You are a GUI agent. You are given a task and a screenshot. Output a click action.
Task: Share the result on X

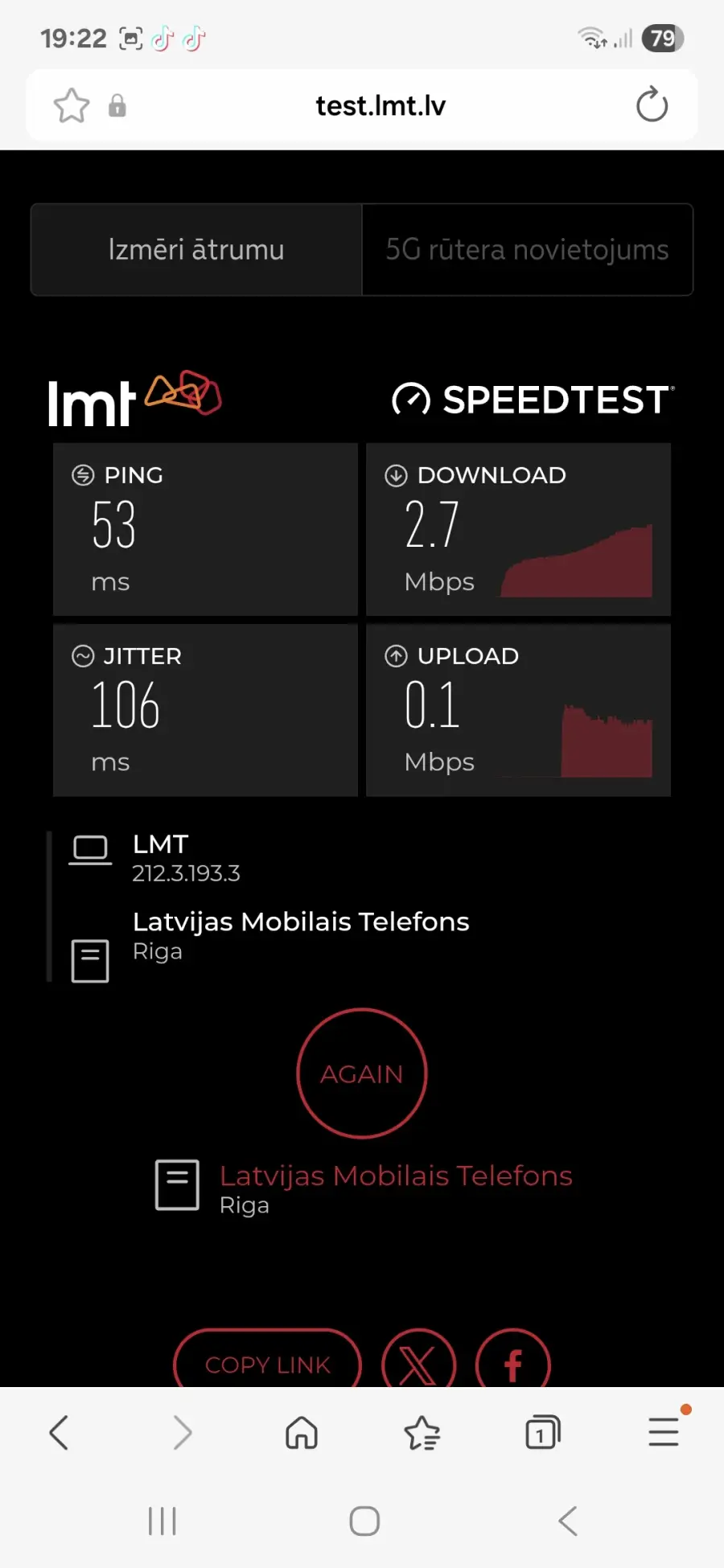(418, 1364)
